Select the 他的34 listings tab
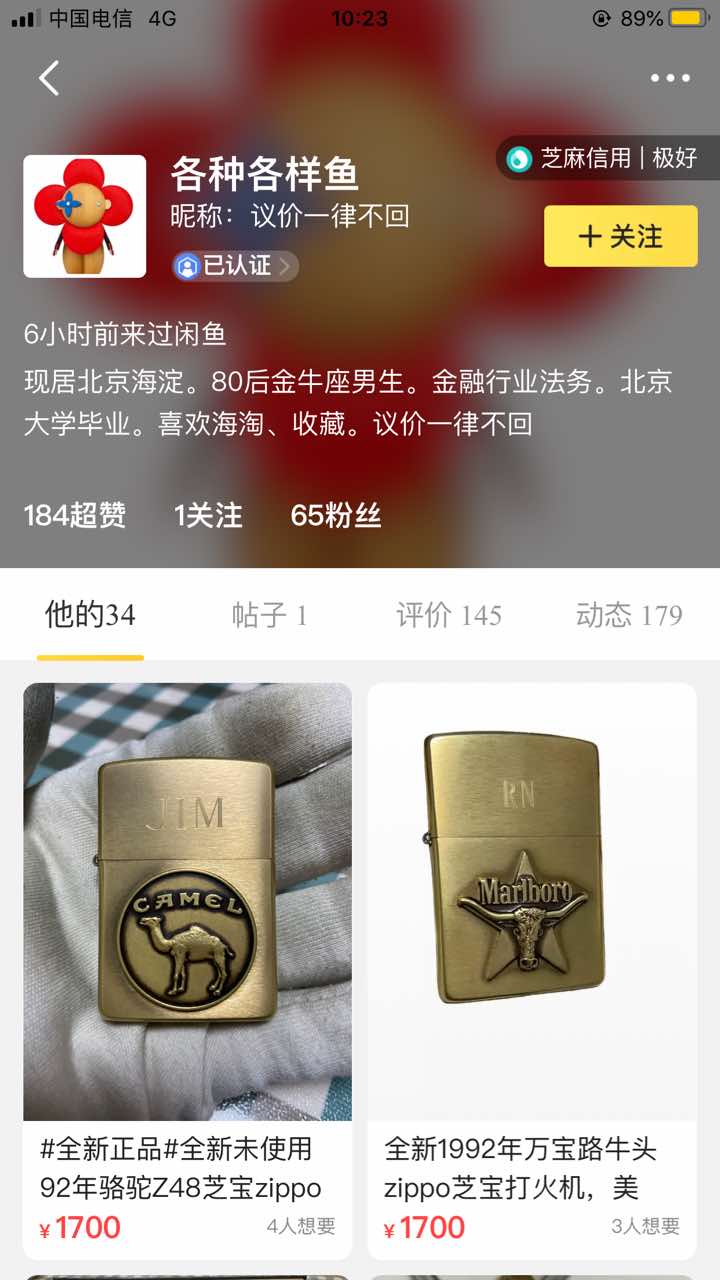This screenshot has height=1280, width=720. click(90, 615)
